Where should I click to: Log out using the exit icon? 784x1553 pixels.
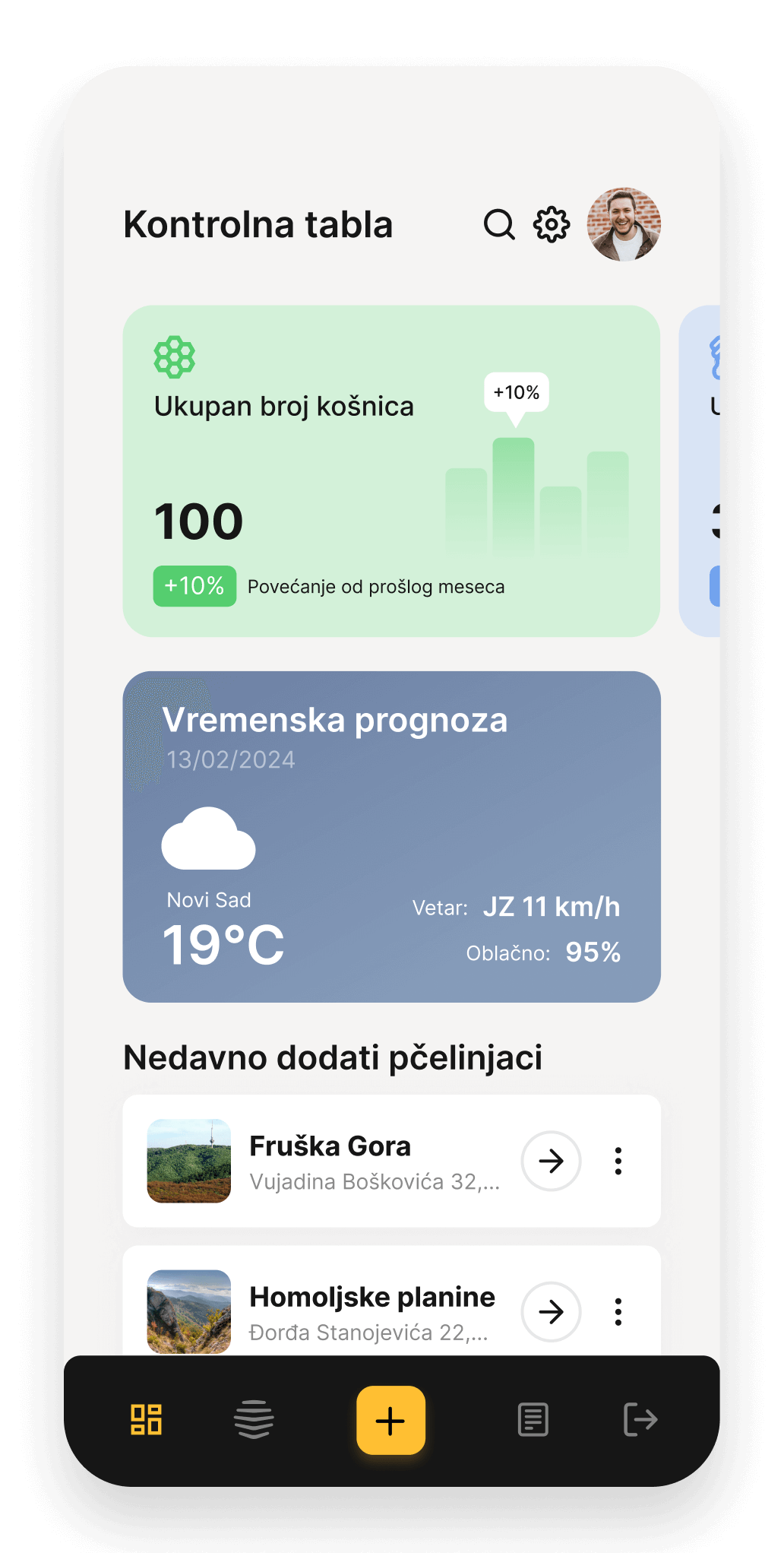point(640,1419)
